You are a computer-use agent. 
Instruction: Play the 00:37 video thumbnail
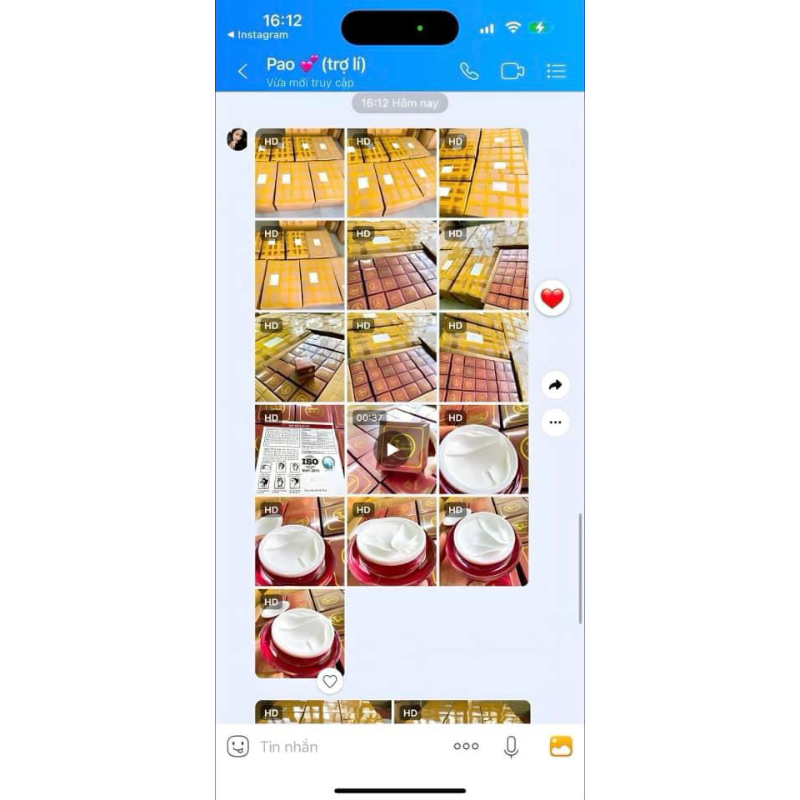click(392, 450)
